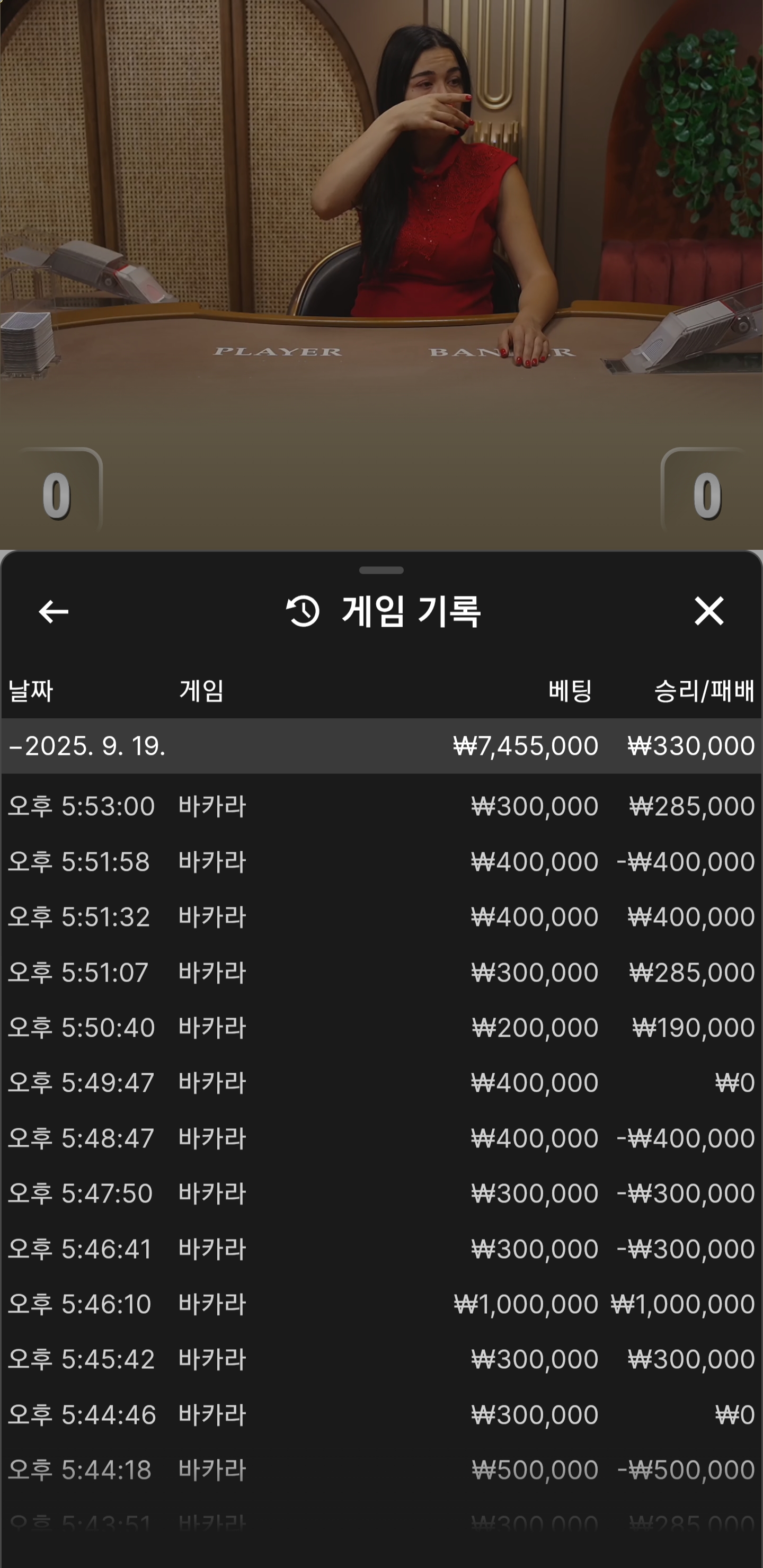
Task: Close the 게임 기록 panel
Action: click(709, 611)
